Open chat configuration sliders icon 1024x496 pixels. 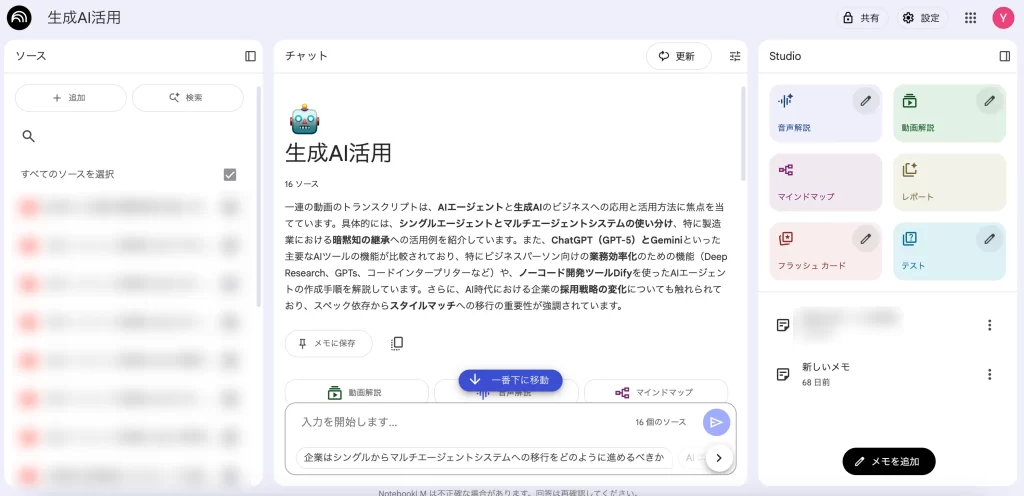735,56
